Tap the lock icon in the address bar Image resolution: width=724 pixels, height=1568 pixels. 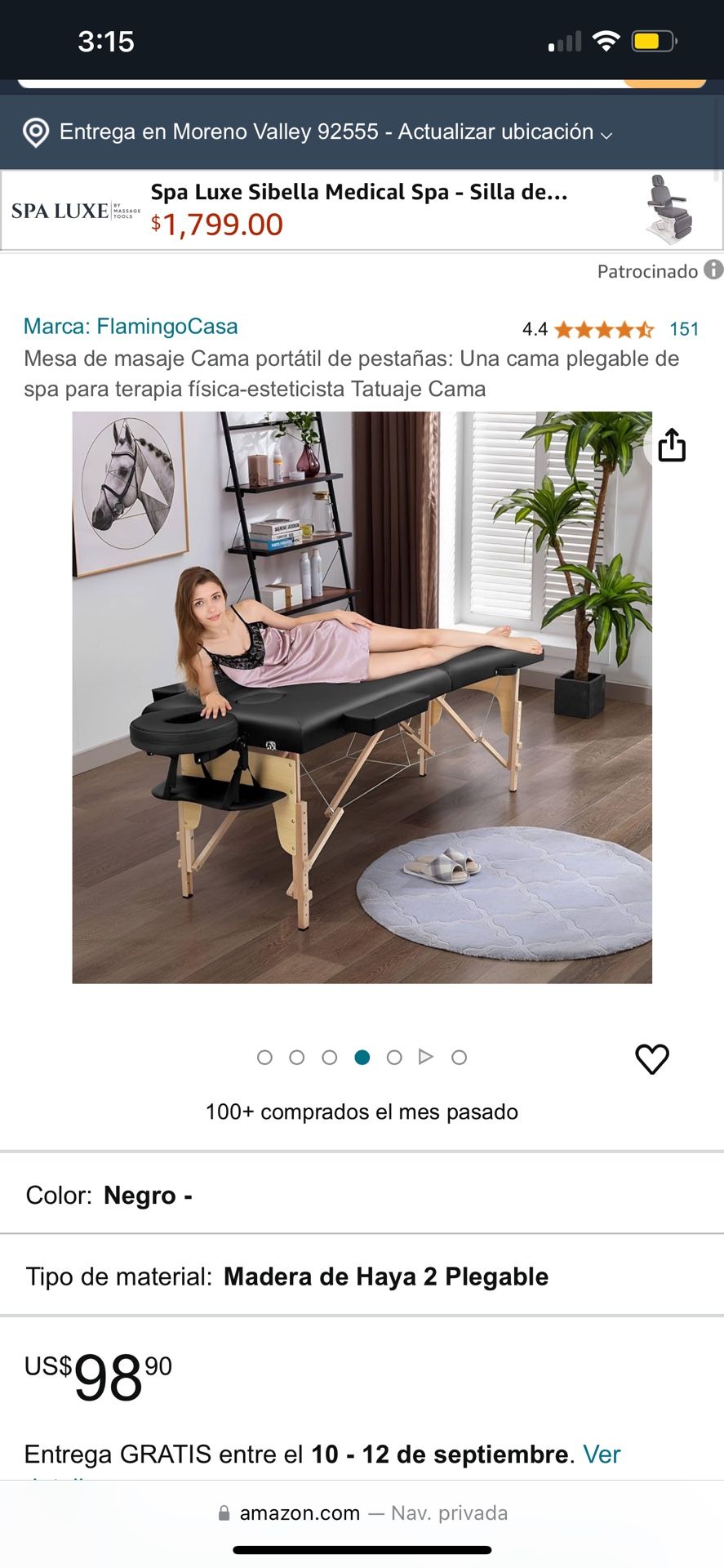223,1512
